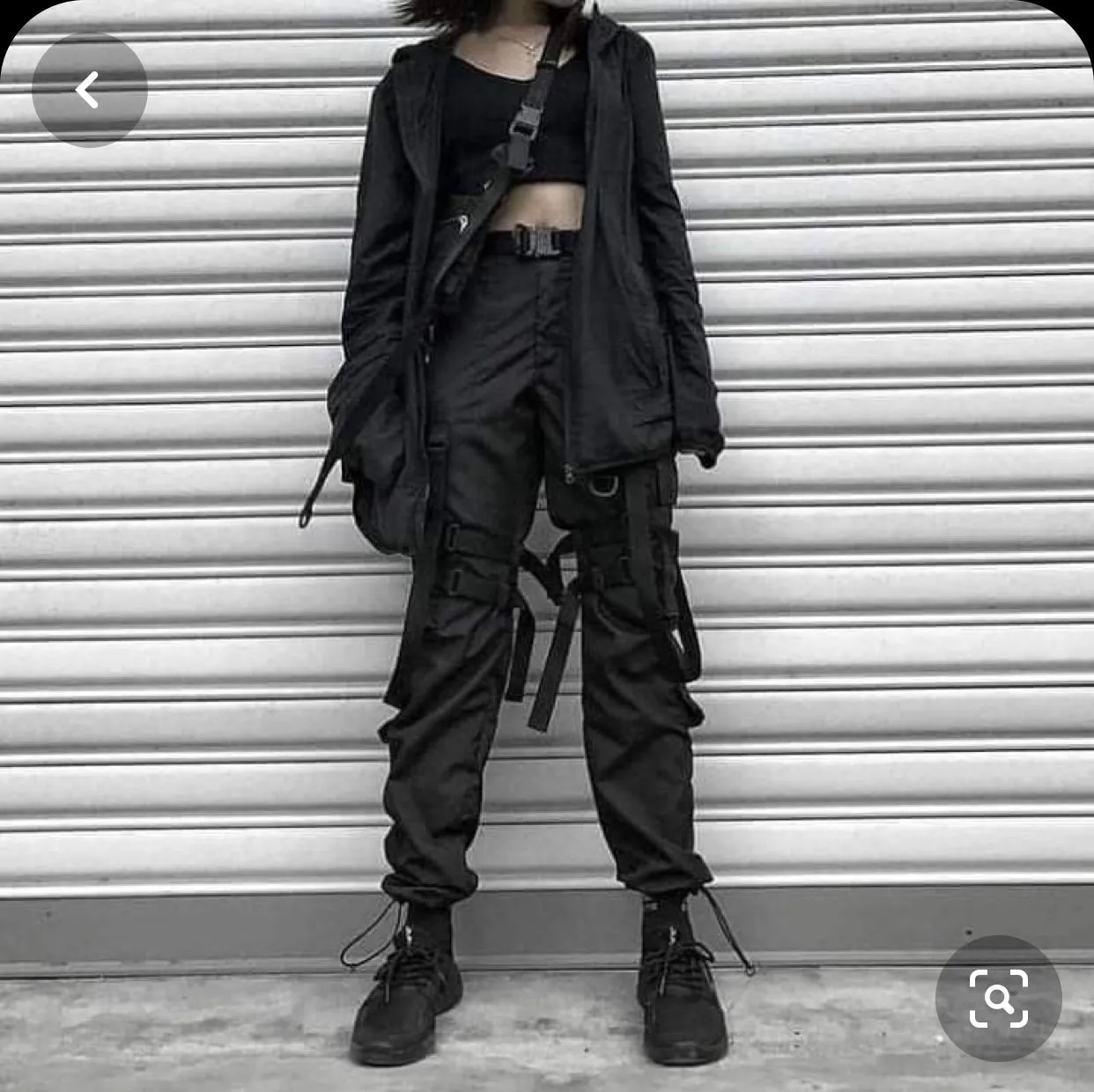Go back using the arrow button
The width and height of the screenshot is (1094, 1092).
pos(89,90)
